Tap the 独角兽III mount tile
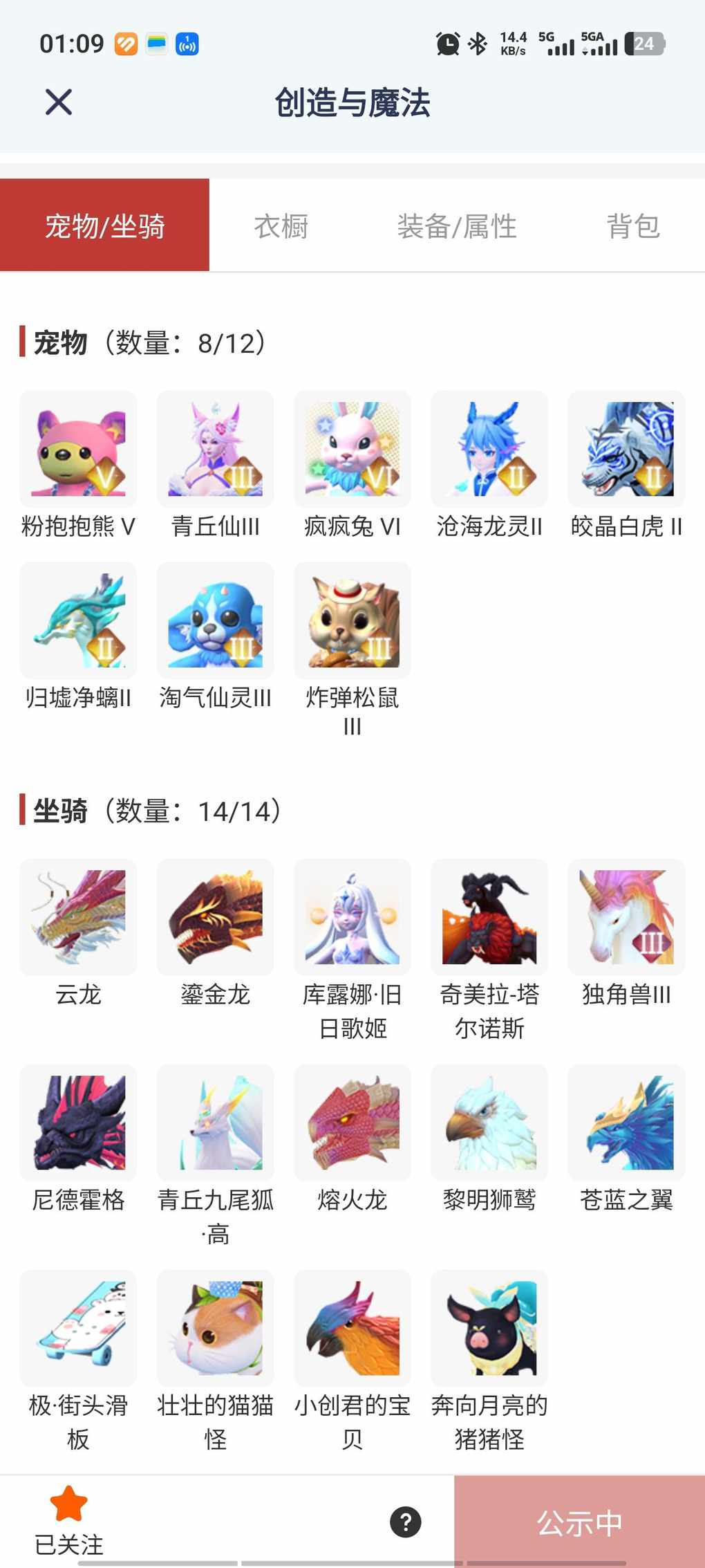The height and width of the screenshot is (1568, 705). [626, 917]
